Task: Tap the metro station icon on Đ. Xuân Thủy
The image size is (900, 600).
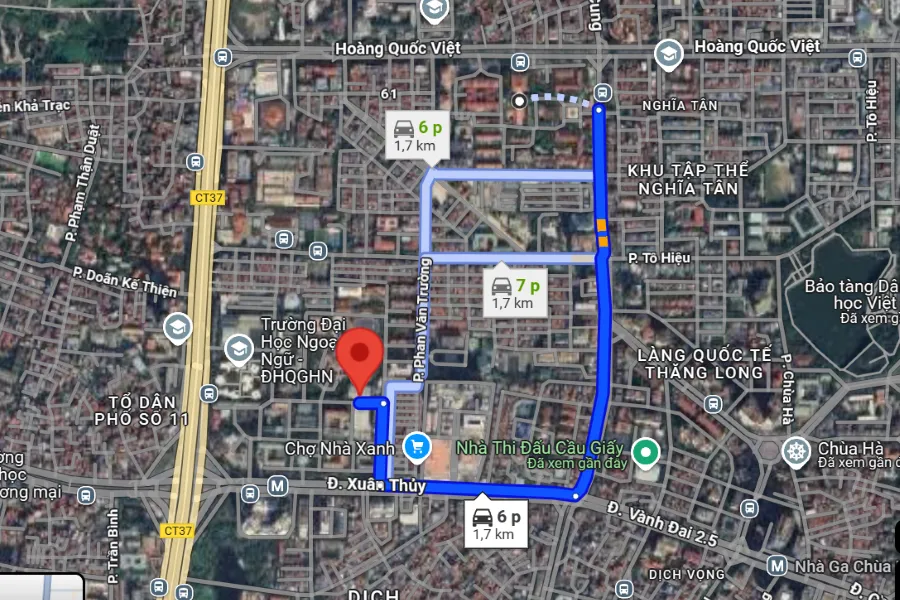Action: coord(277,487)
